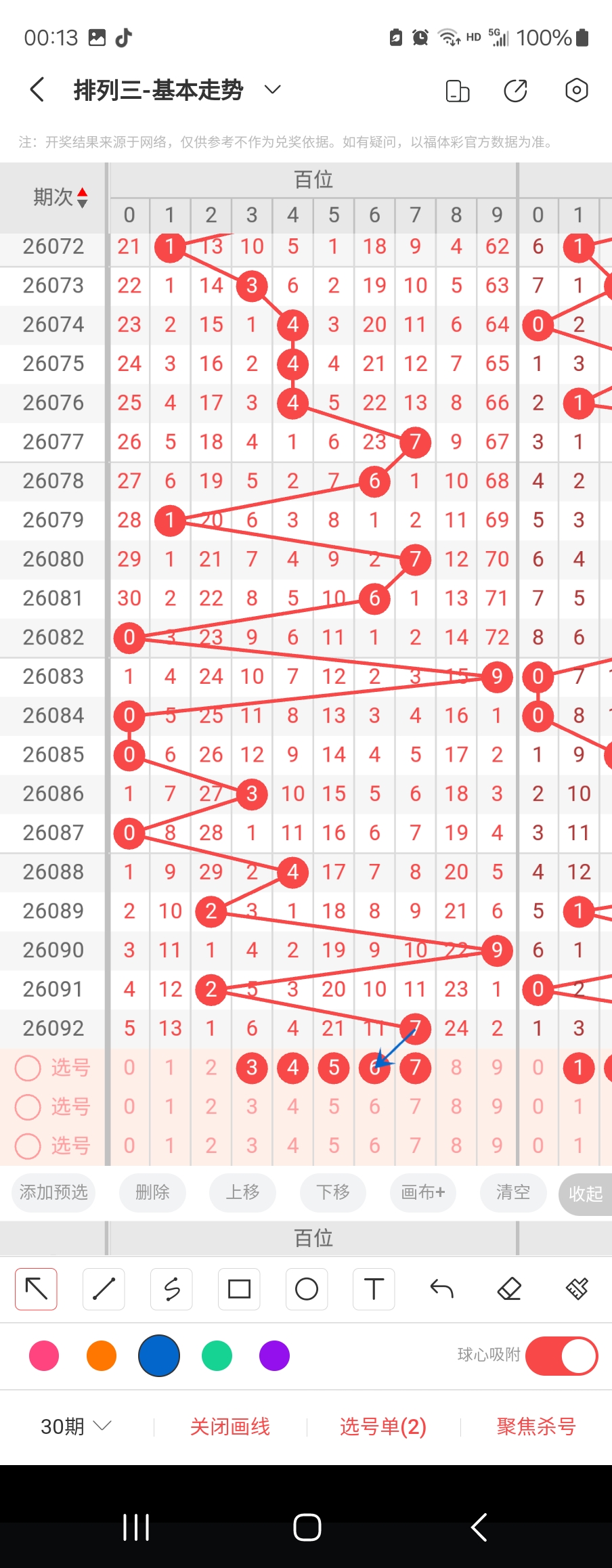612x1568 pixels.
Task: Tap the 清空 button
Action: 512,1192
